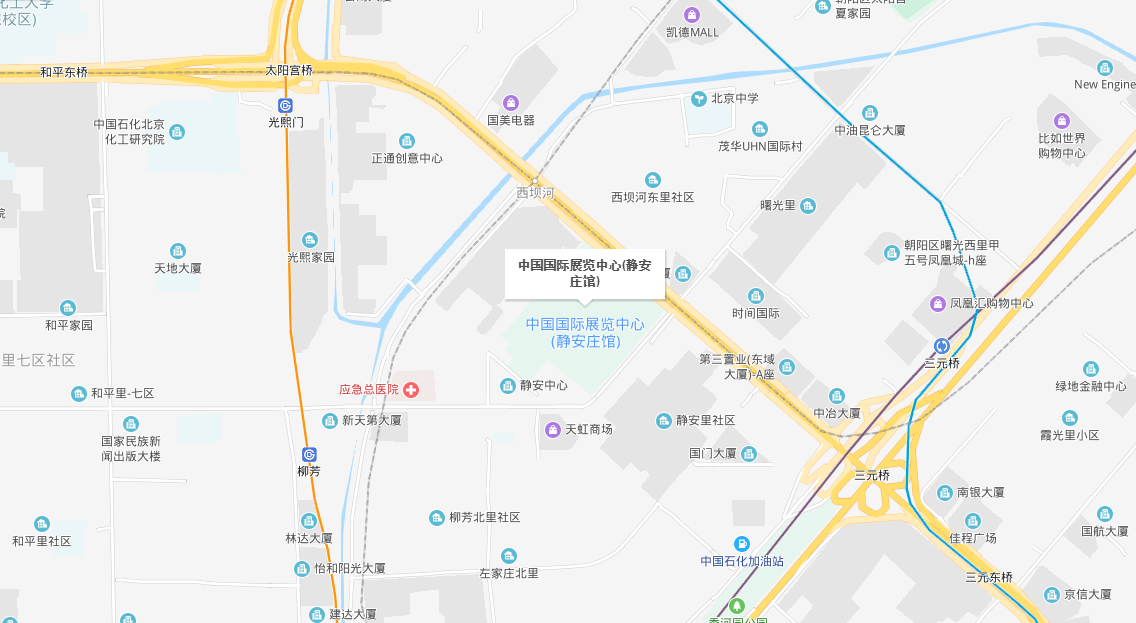Tap the 中国国际展览中心(静安庄馆) info bubble
Viewport: 1136px width, 623px height.
pyautogui.click(x=585, y=273)
